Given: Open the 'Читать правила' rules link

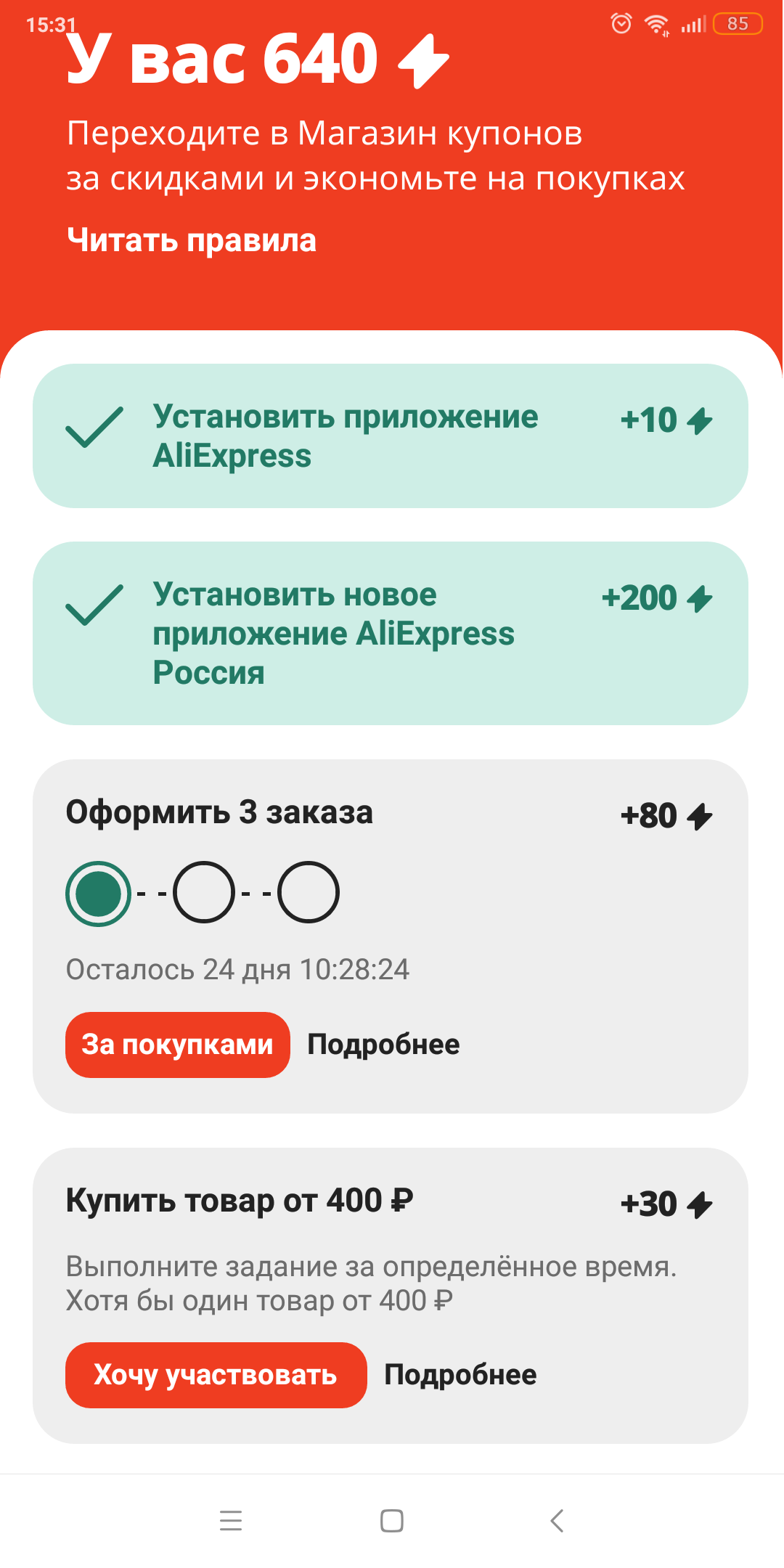Looking at the screenshot, I should (191, 240).
